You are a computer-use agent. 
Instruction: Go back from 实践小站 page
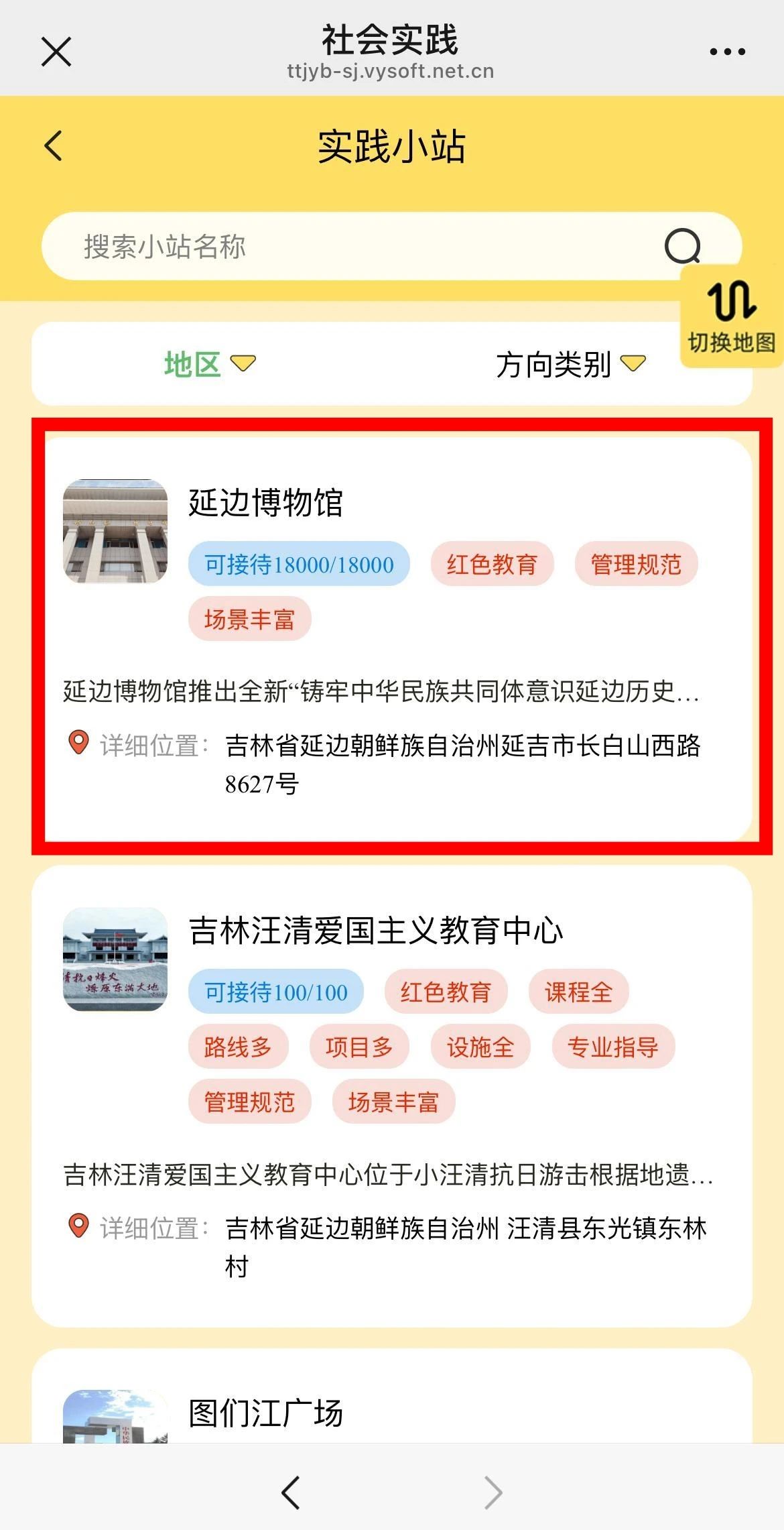coord(54,145)
